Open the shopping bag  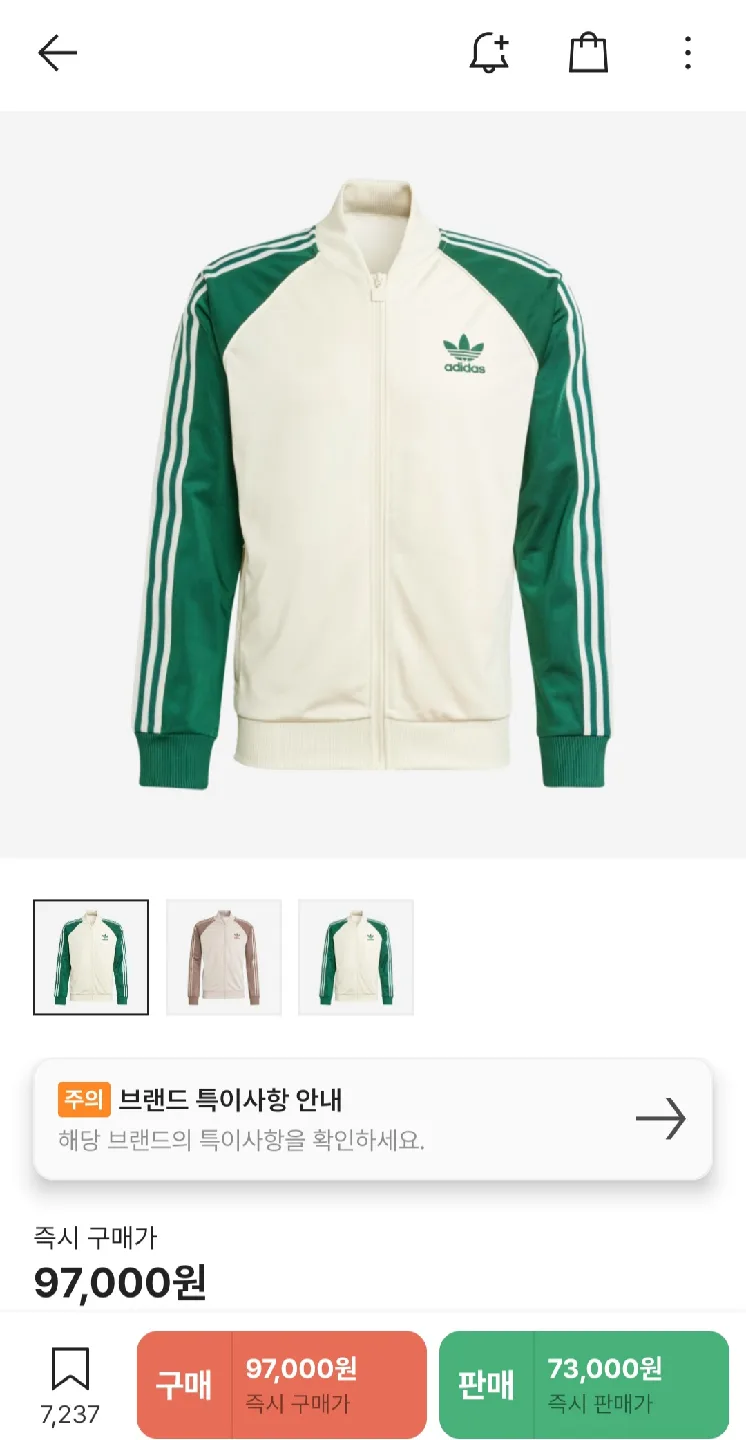588,53
